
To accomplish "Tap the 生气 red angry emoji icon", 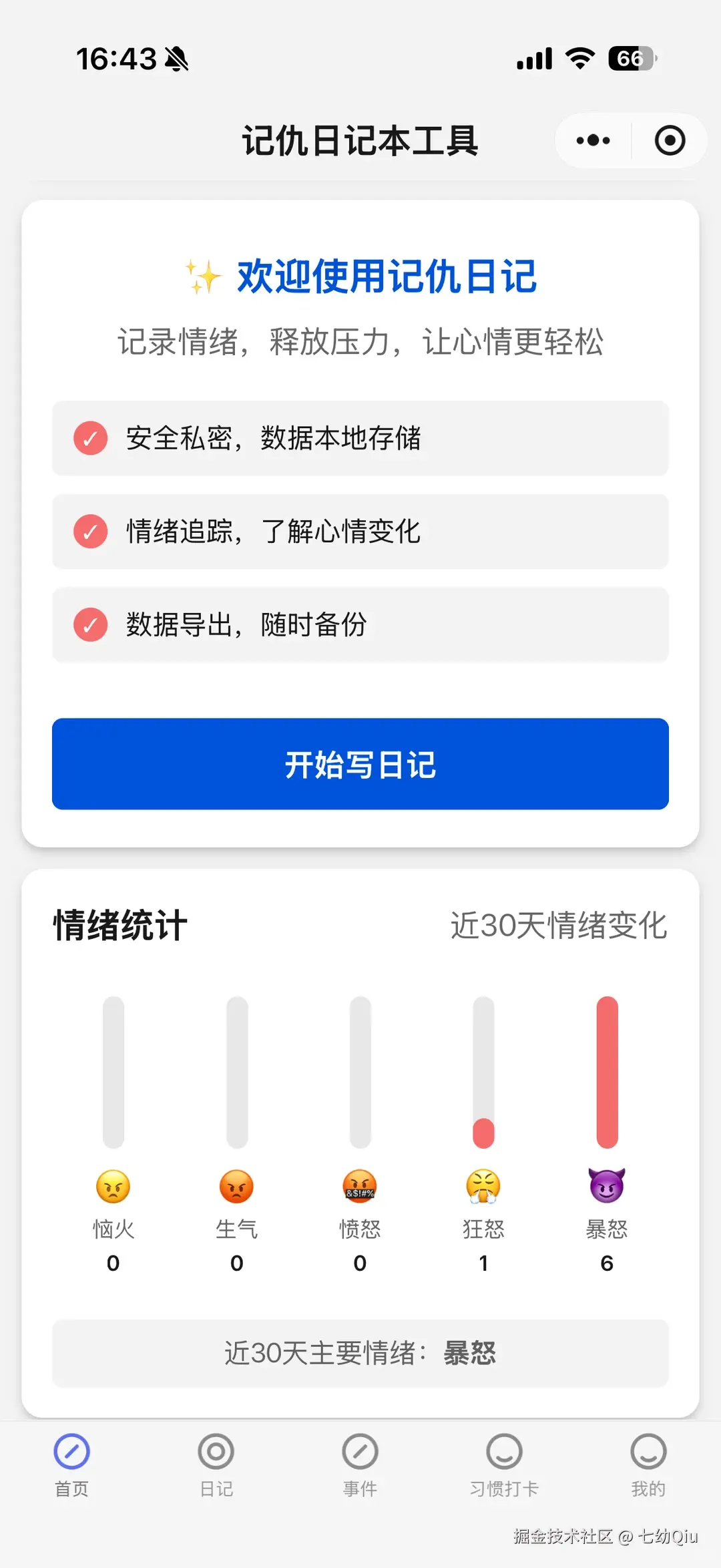I will (236, 1188).
